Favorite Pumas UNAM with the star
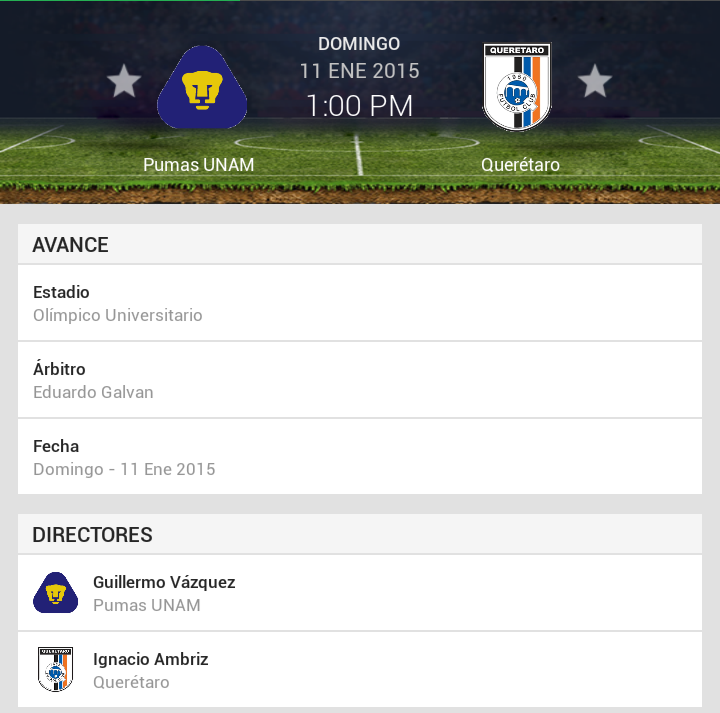720x713 pixels. [124, 81]
